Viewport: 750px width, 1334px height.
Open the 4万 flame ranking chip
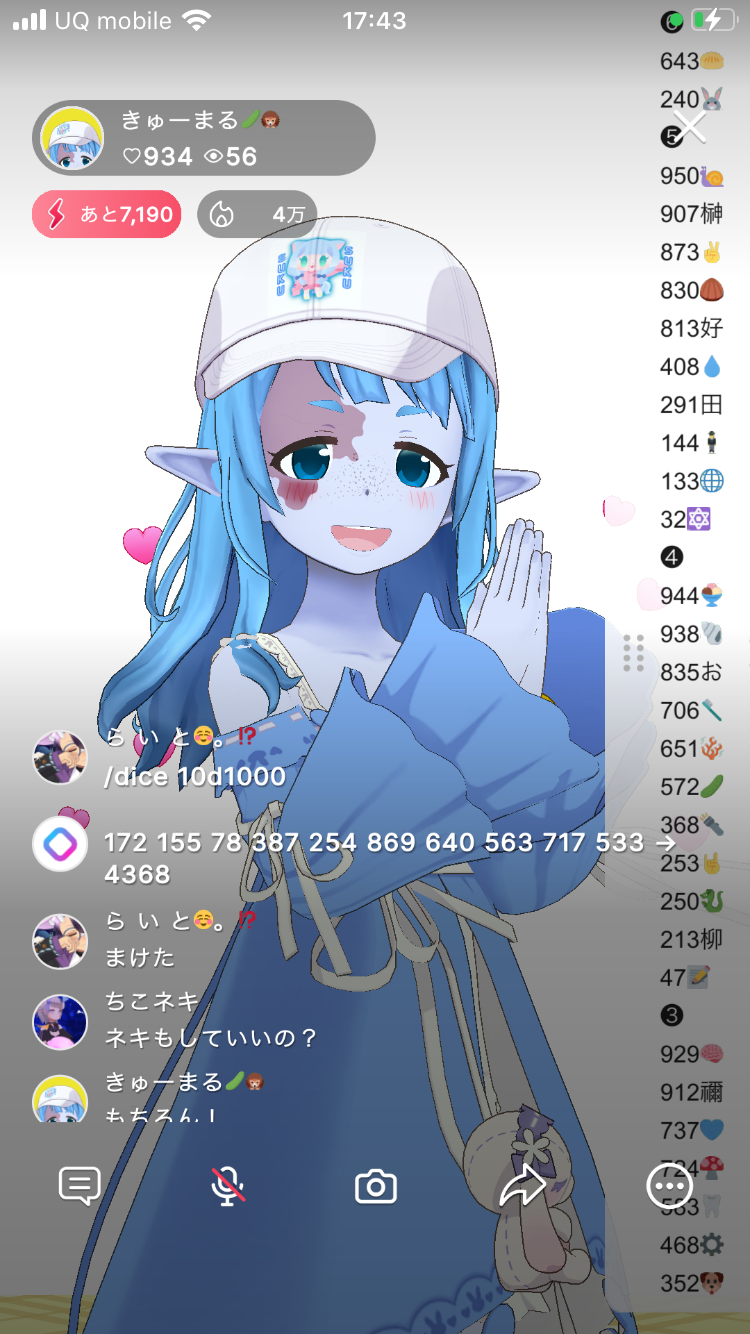click(x=257, y=214)
